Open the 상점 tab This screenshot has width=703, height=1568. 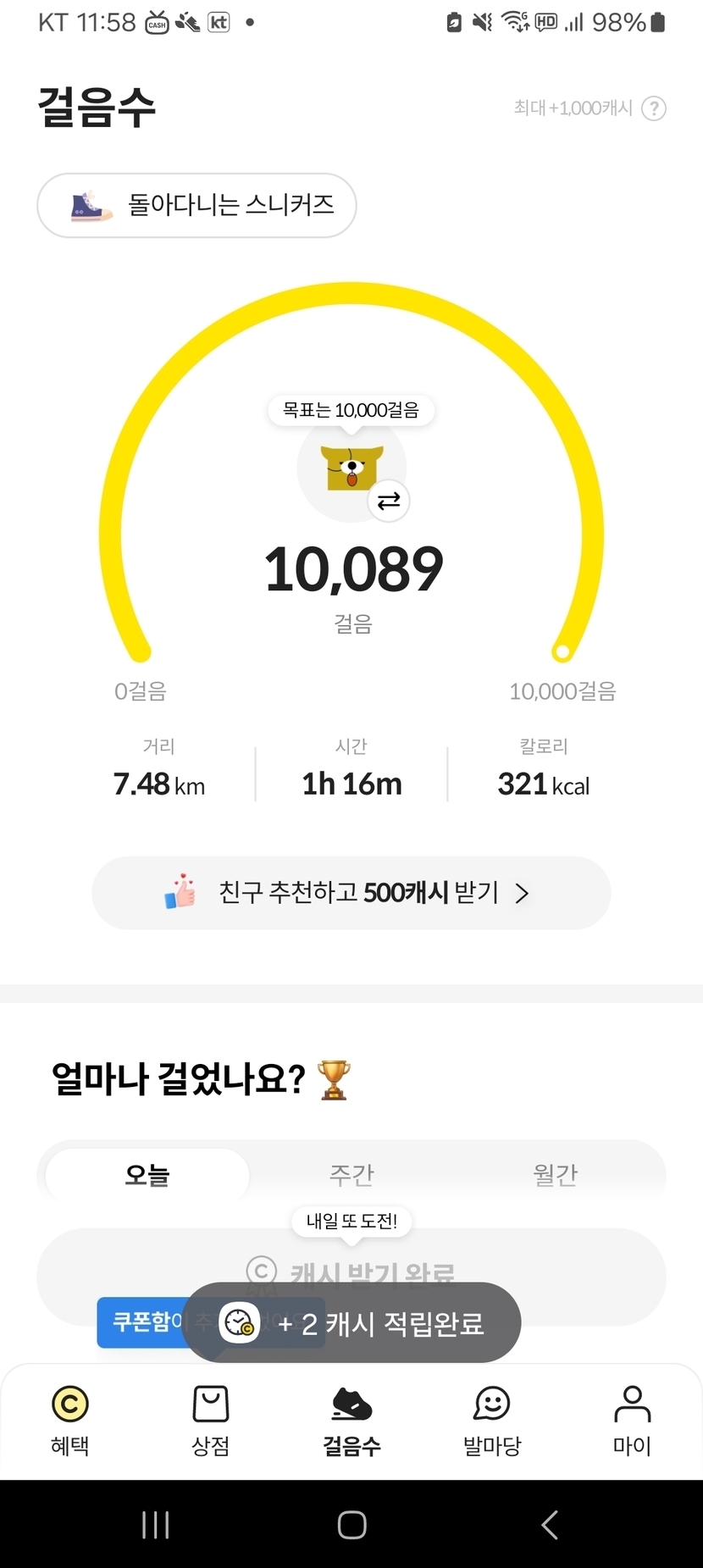[211, 1421]
